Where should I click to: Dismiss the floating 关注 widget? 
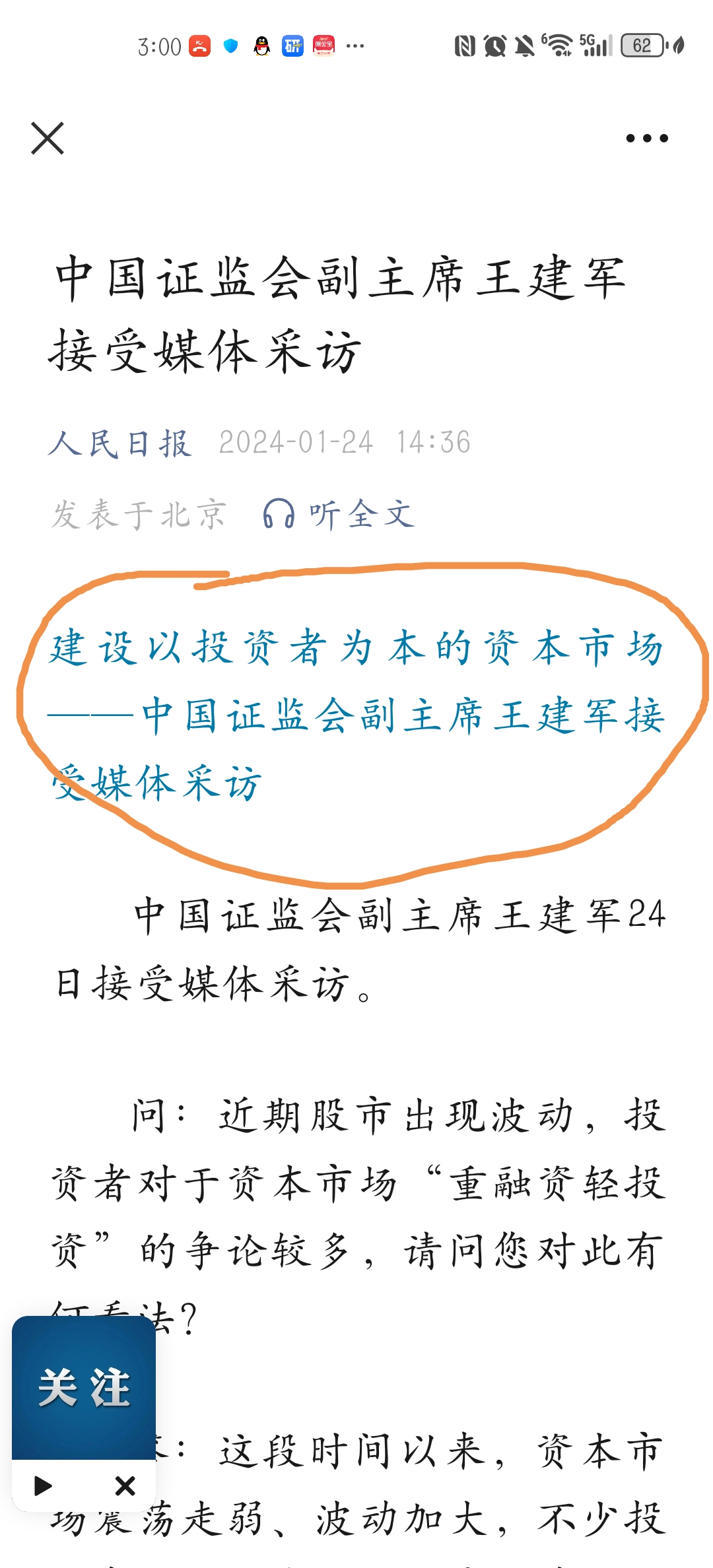[x=125, y=1486]
